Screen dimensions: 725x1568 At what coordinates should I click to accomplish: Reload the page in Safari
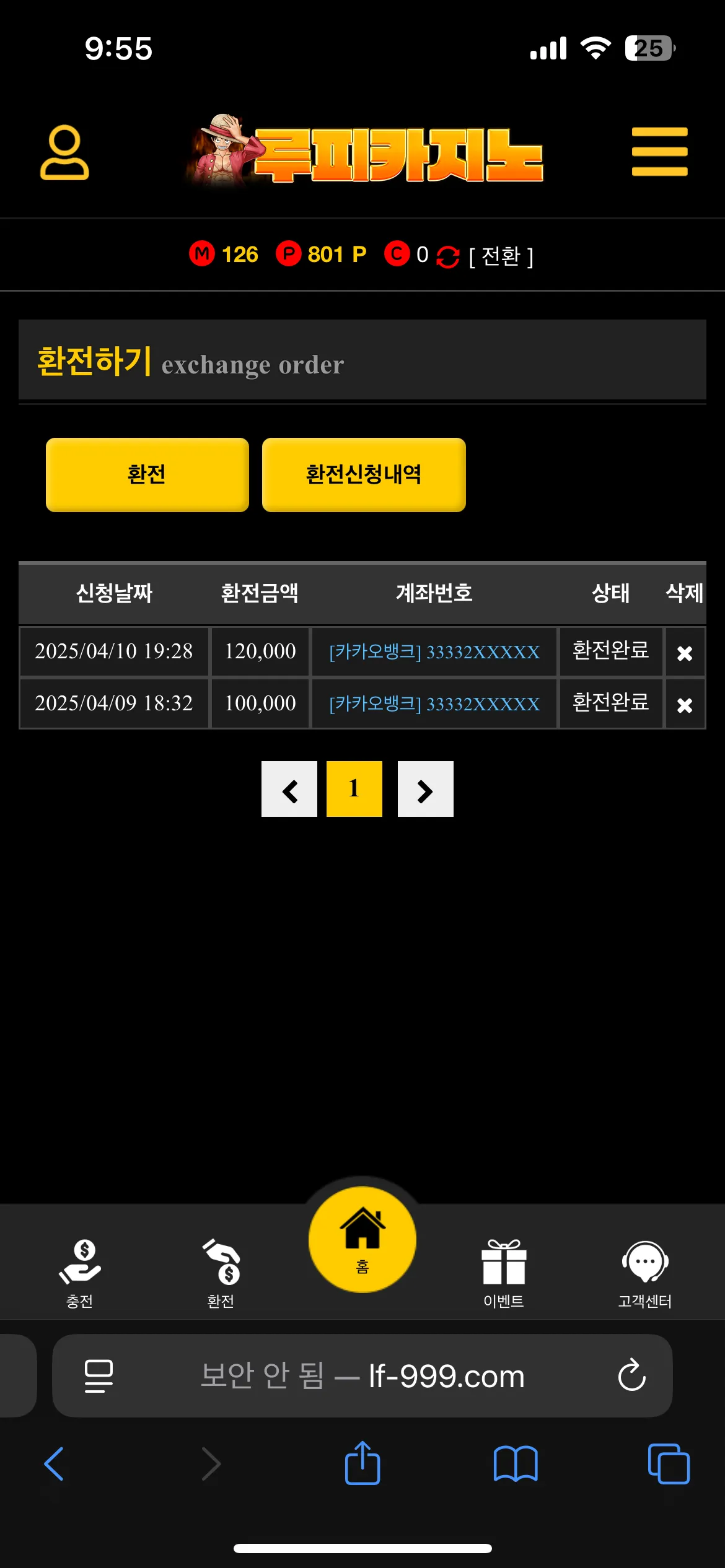coord(631,1375)
